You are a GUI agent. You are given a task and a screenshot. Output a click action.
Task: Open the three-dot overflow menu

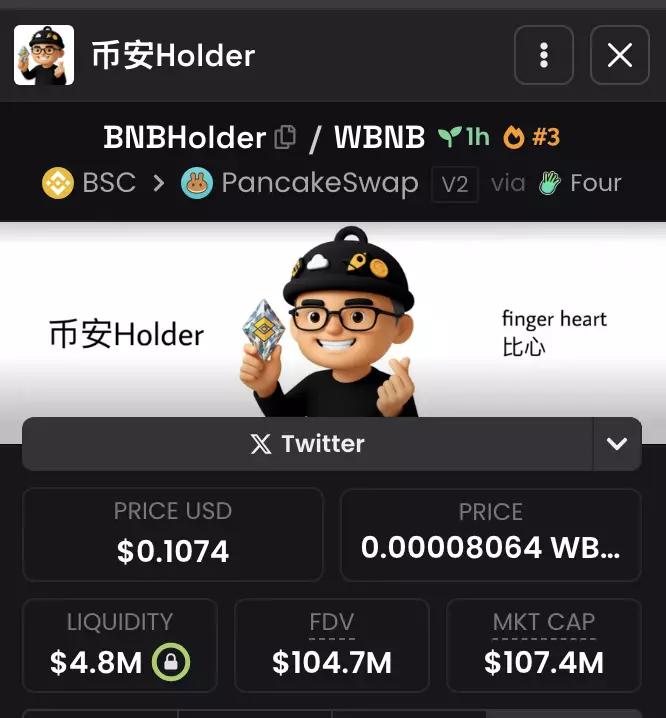click(544, 55)
